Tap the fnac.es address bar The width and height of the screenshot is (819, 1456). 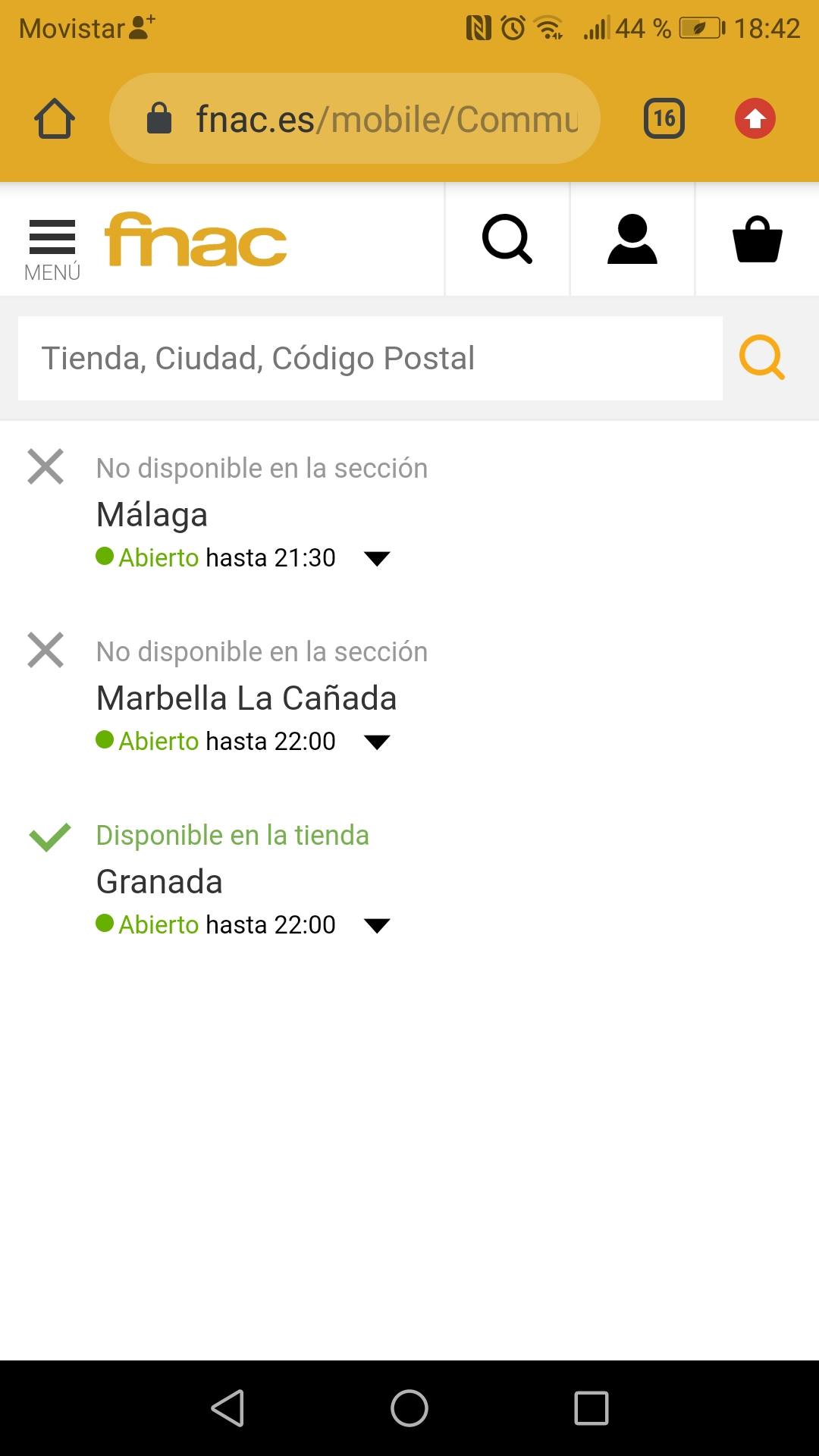355,118
